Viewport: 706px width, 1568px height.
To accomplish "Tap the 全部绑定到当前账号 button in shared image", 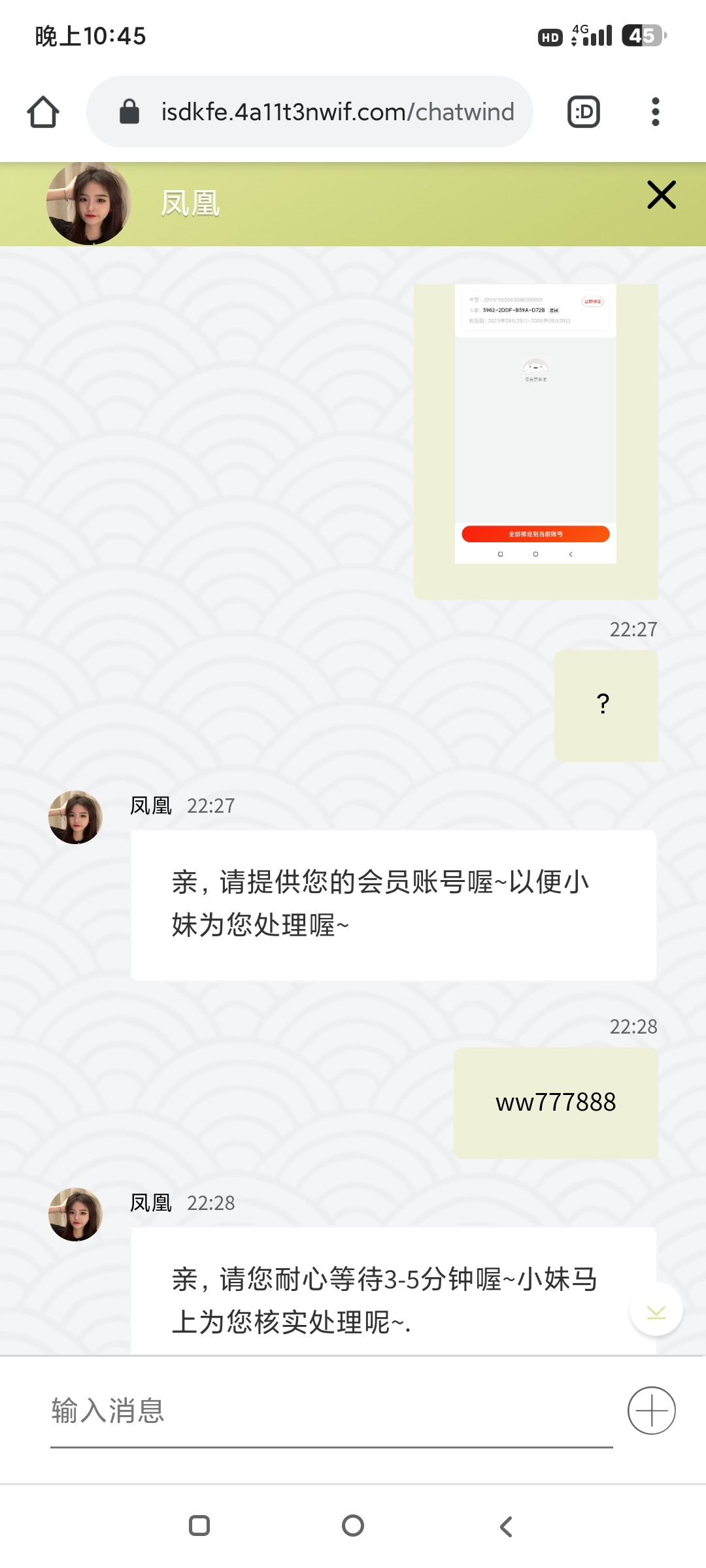I will point(535,534).
